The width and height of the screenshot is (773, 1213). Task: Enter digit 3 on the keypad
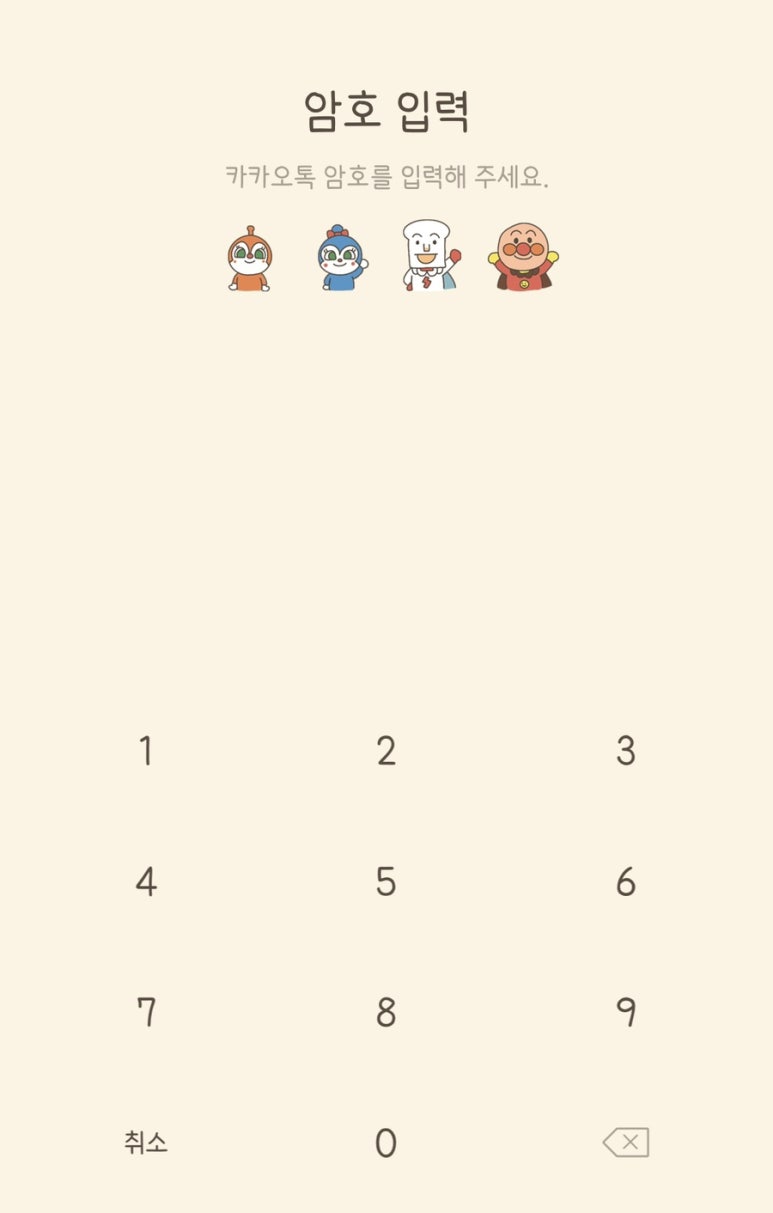pos(626,750)
